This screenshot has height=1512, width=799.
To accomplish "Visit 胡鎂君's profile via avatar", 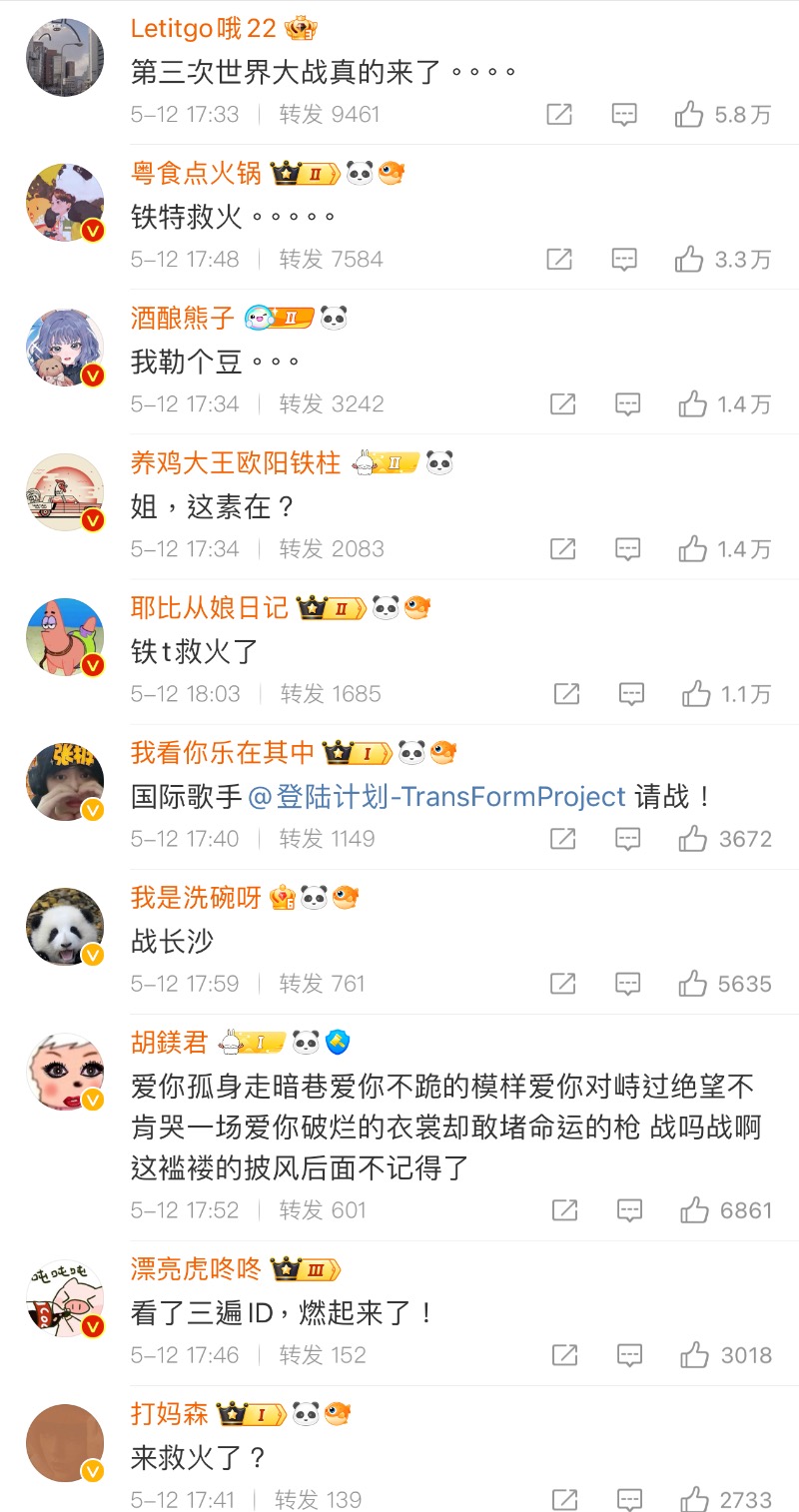I will click(65, 1071).
